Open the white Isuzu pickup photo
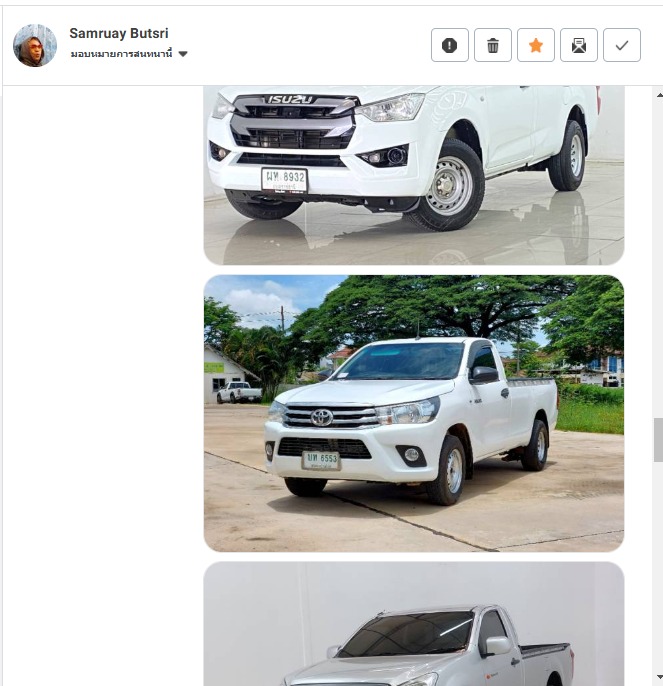This screenshot has height=686, width=663. point(413,175)
